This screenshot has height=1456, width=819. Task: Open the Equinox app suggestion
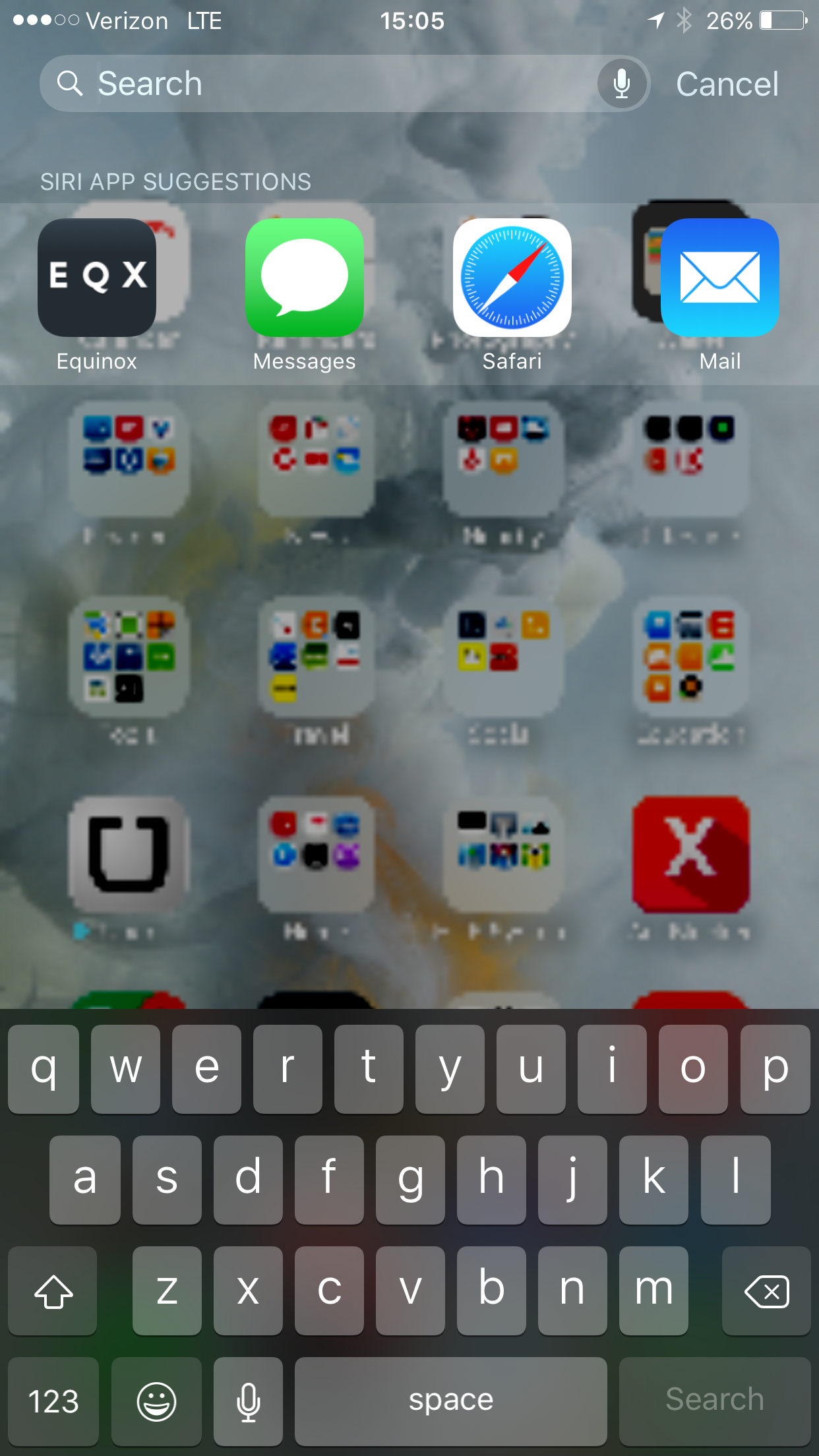tap(97, 278)
